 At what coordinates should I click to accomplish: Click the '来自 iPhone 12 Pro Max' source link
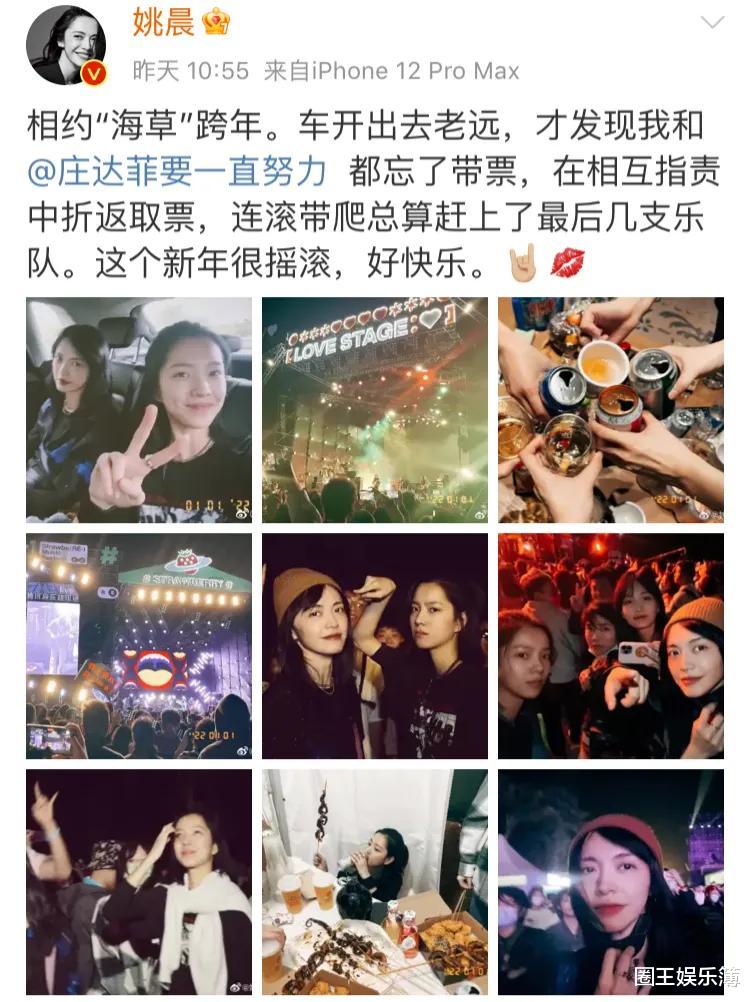389,69
